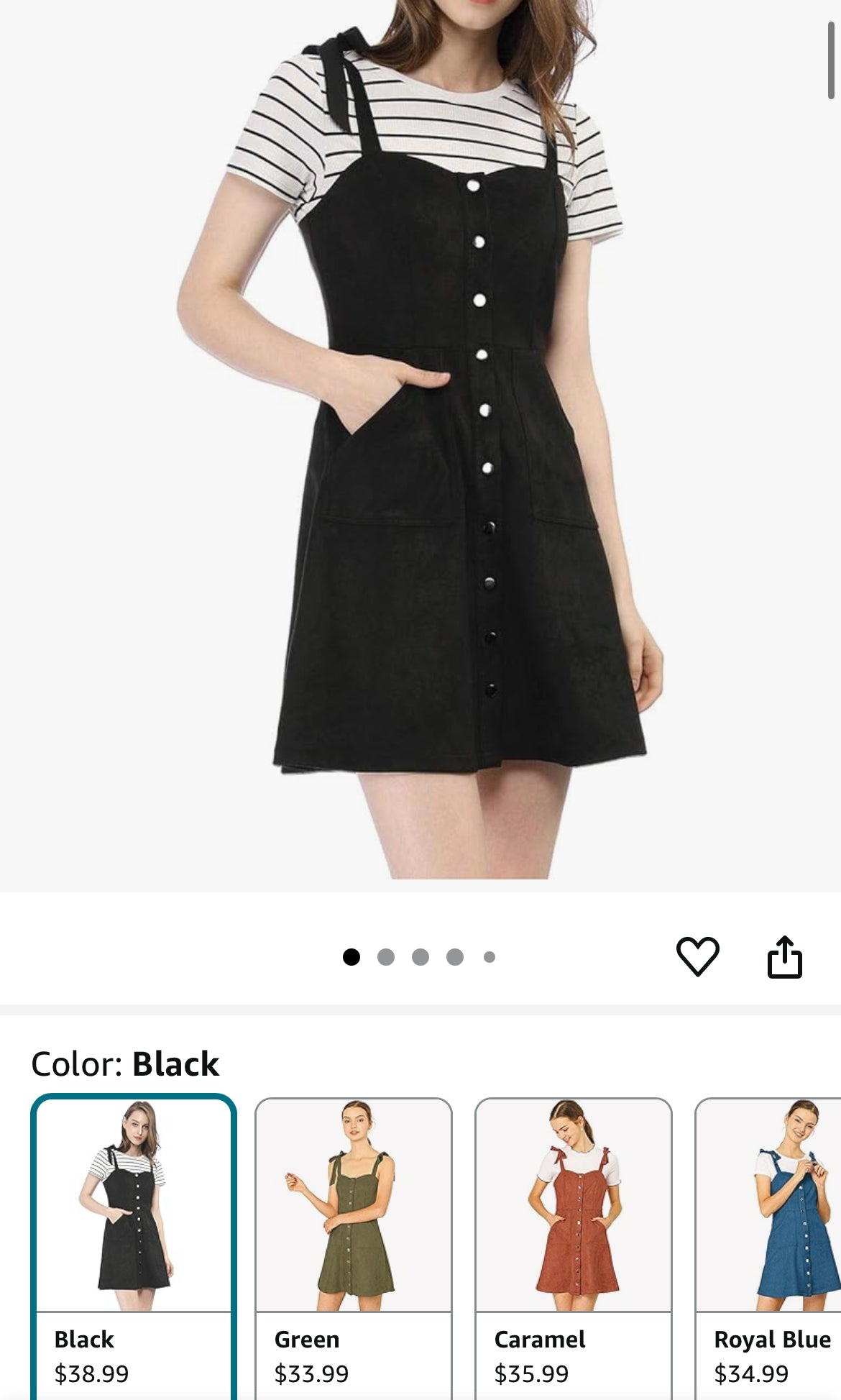841x1400 pixels.
Task: Jump to the second image indicator dot
Action: point(386,957)
